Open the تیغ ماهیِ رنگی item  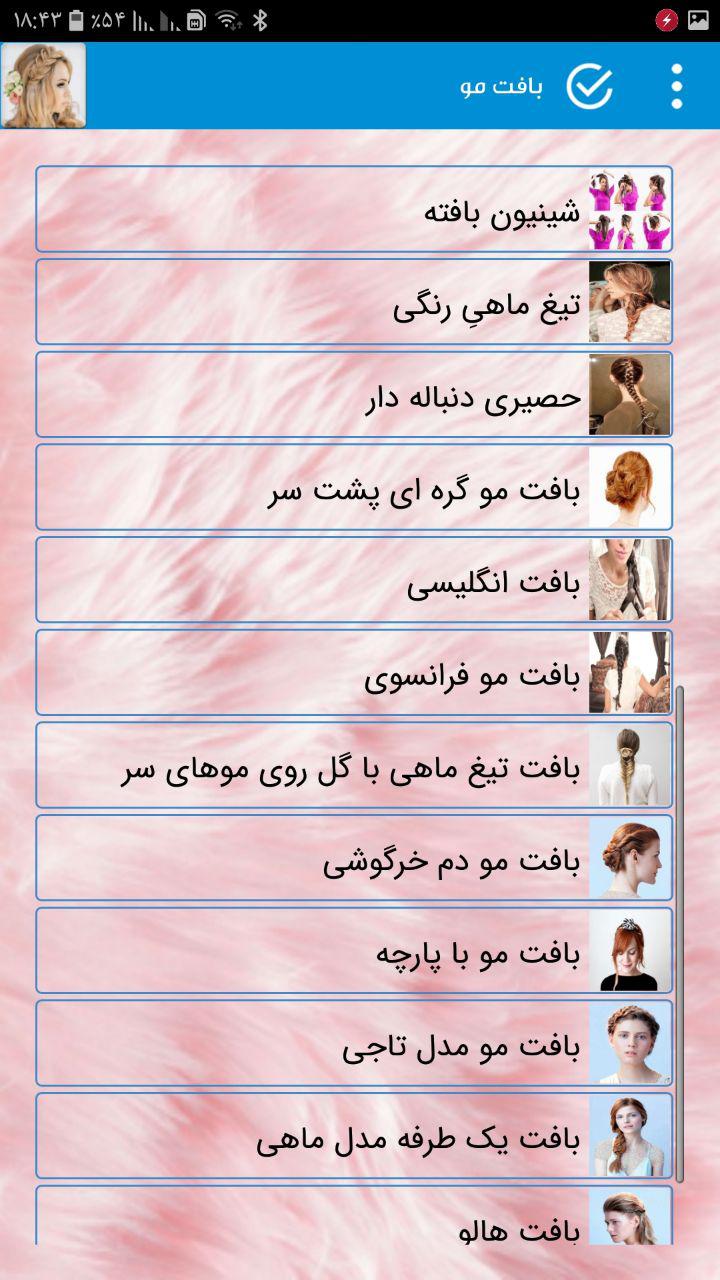(354, 302)
